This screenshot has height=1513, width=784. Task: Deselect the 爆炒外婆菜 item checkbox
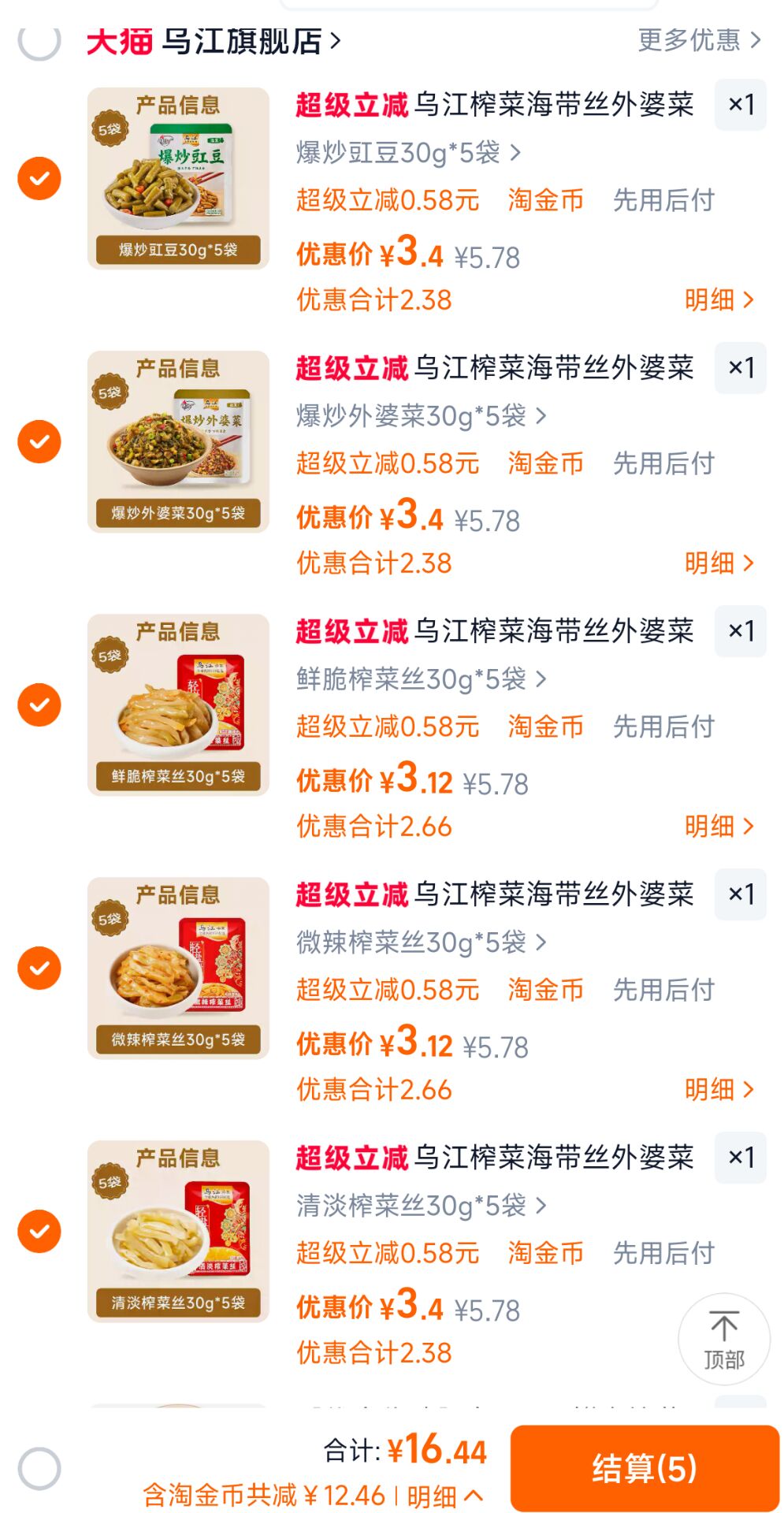pyautogui.click(x=38, y=442)
